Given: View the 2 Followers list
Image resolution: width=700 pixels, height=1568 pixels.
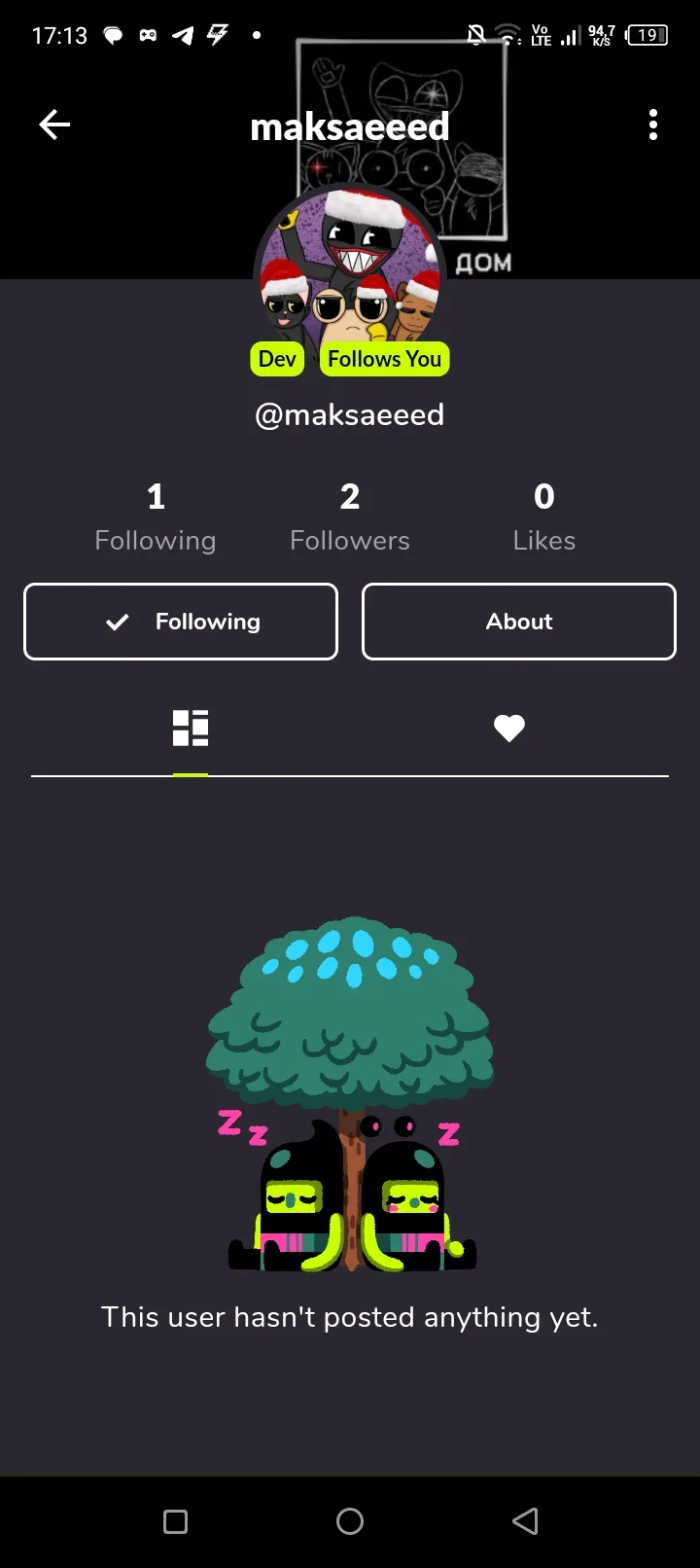Looking at the screenshot, I should tap(350, 517).
